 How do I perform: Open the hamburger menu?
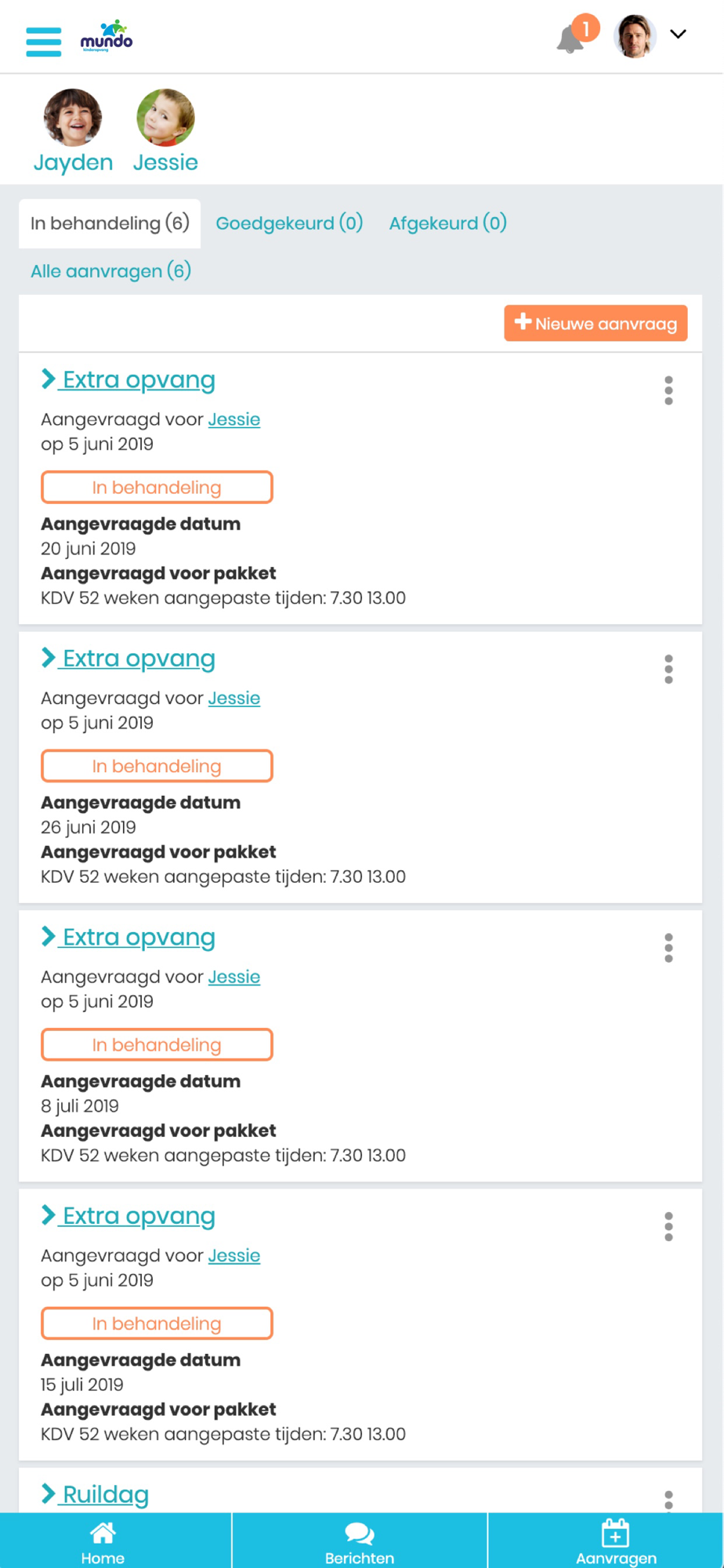[x=44, y=42]
